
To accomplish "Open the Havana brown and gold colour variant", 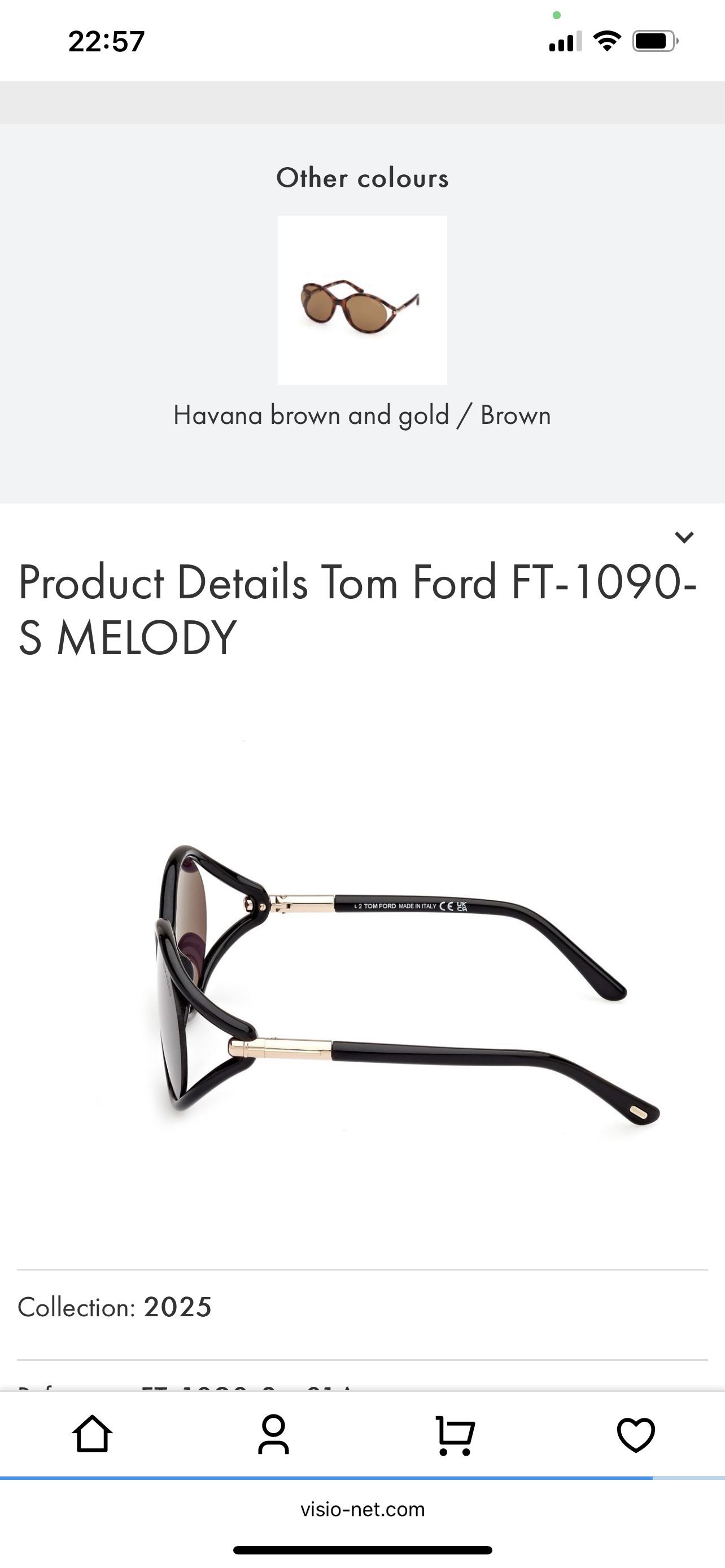I will point(362,300).
